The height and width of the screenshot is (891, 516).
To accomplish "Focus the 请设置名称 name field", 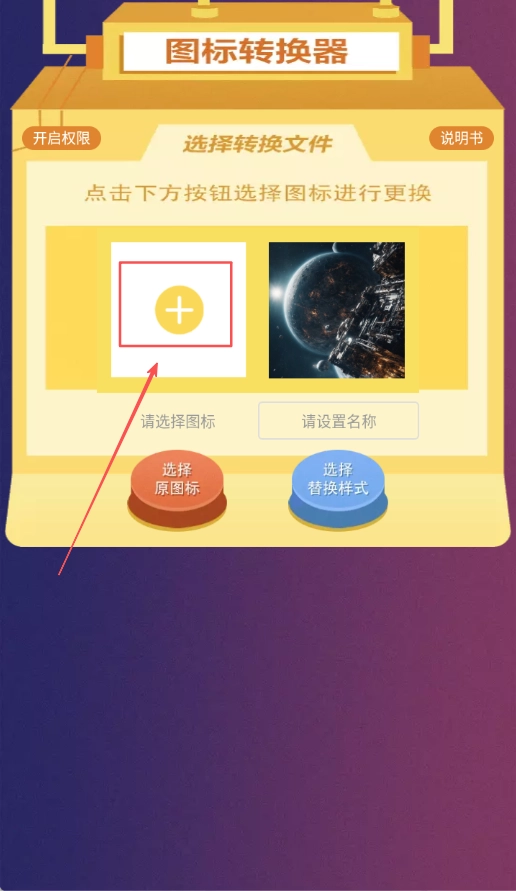I will pyautogui.click(x=339, y=421).
